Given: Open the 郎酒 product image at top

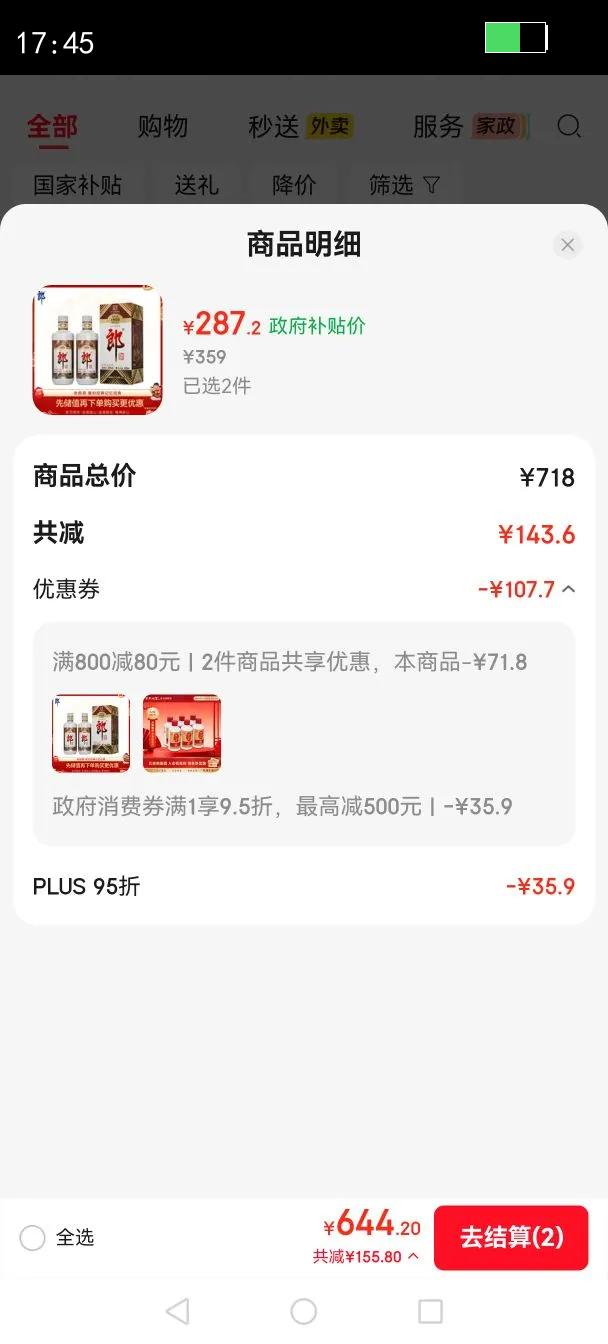Looking at the screenshot, I should 97,349.
